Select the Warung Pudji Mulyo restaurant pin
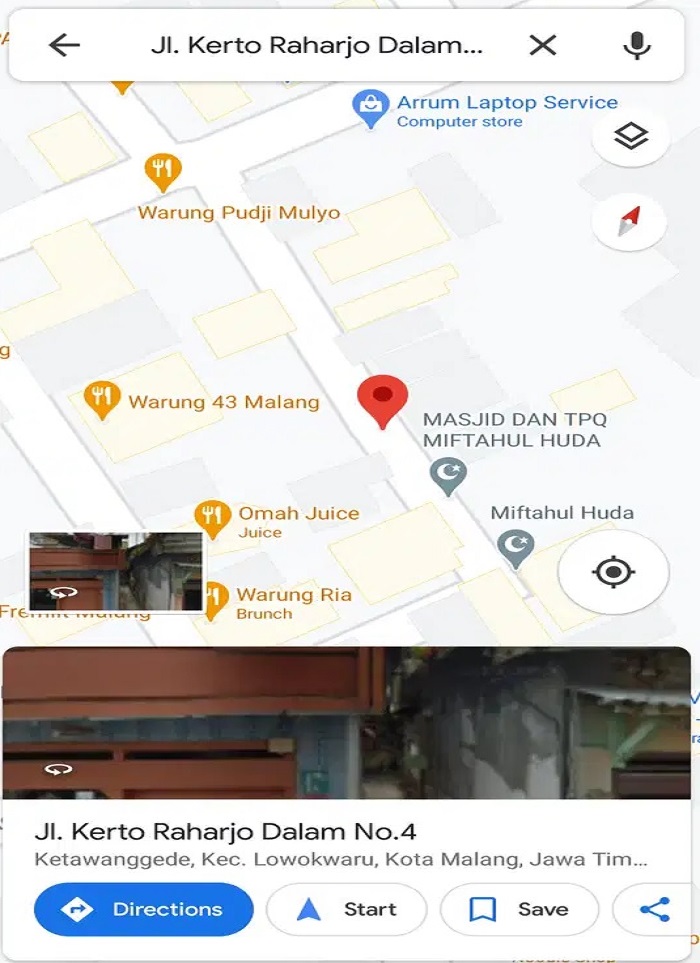 (x=162, y=172)
